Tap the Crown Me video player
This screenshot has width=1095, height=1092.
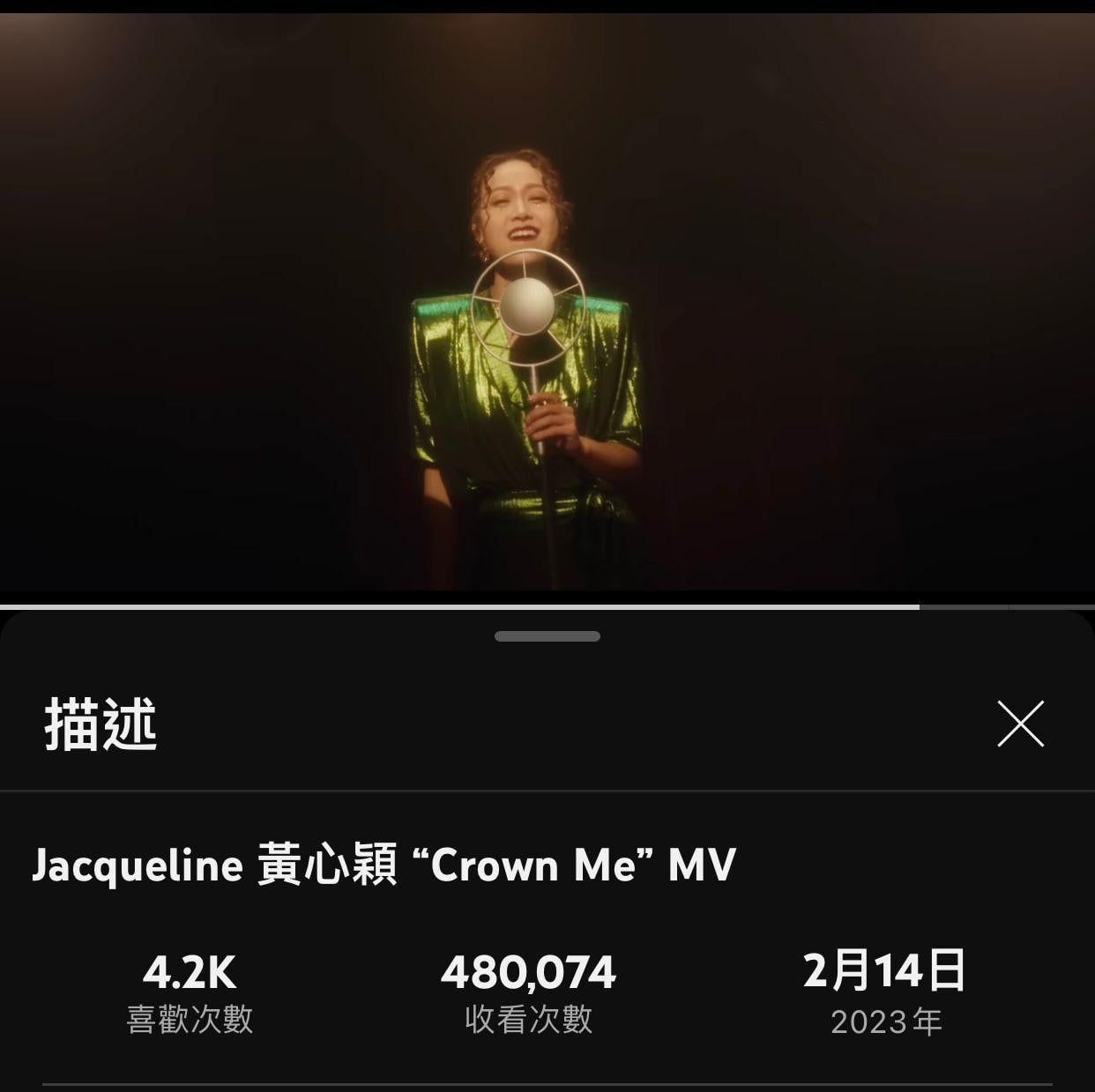tap(547, 301)
